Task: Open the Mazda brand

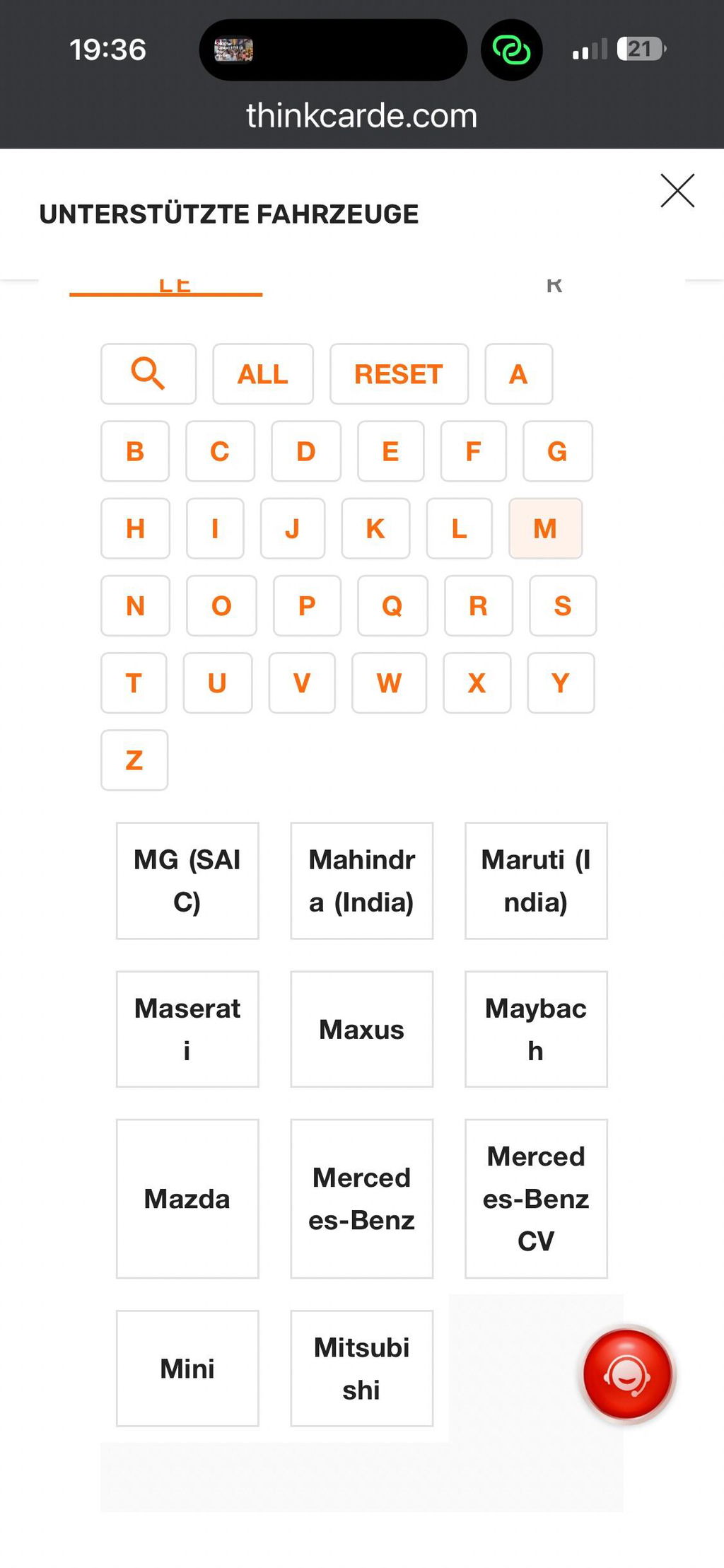Action: (187, 1199)
